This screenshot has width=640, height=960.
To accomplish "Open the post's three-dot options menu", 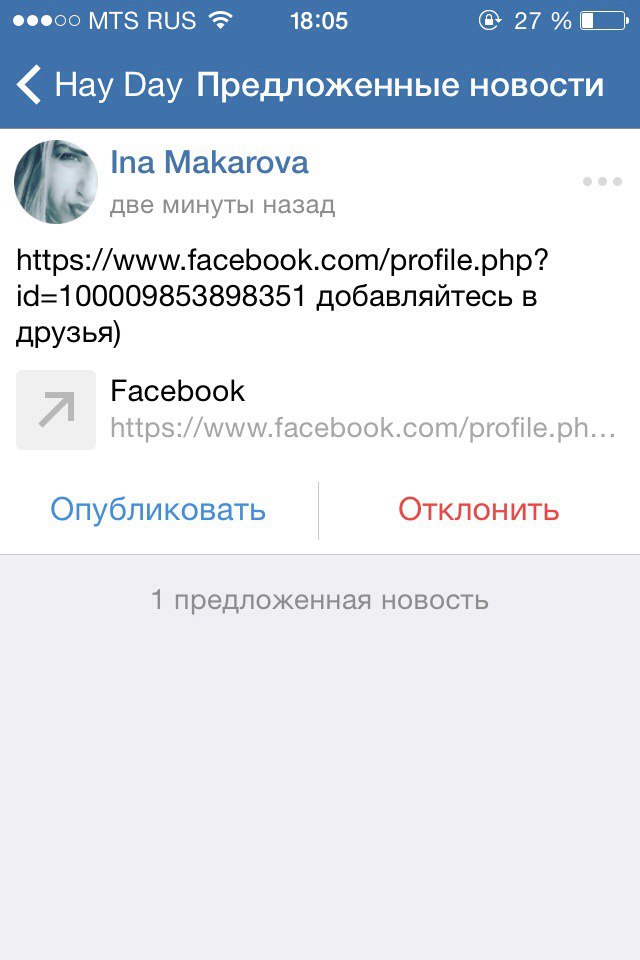I will click(x=602, y=182).
